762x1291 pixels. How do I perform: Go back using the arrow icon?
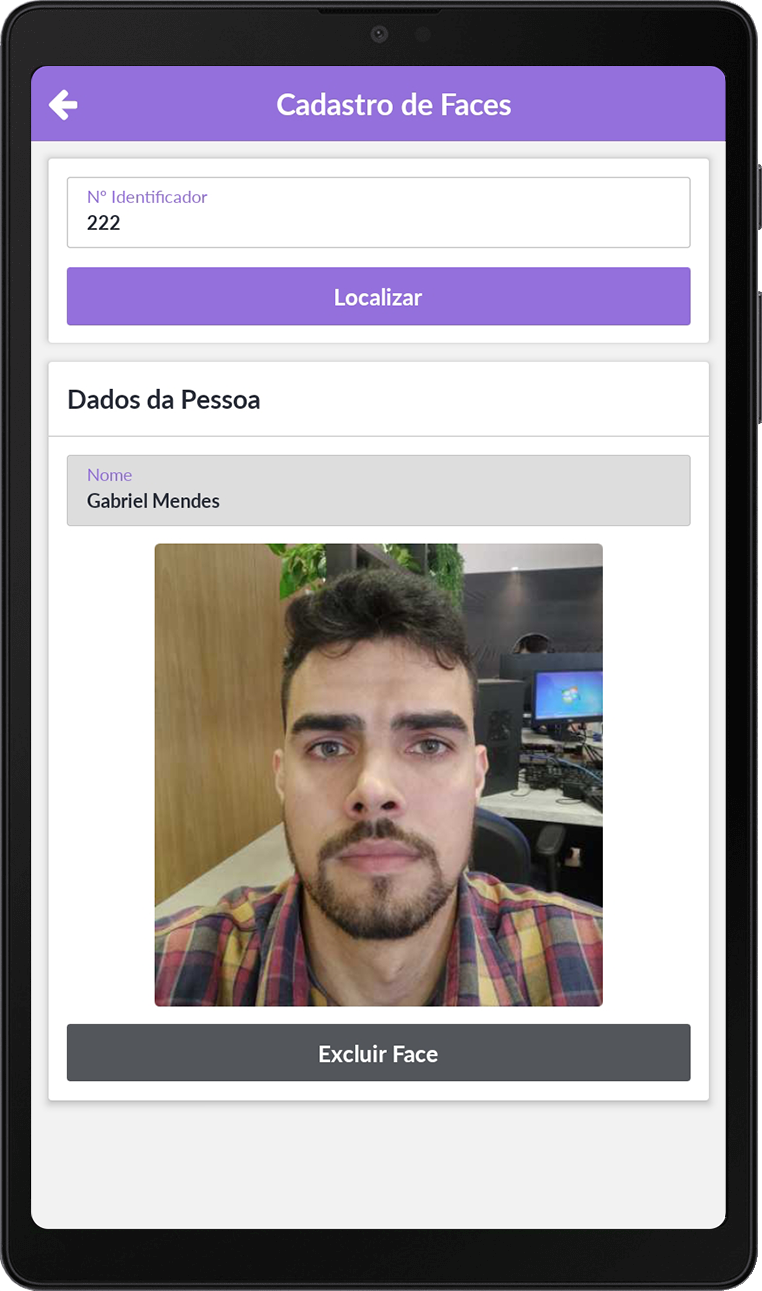(x=63, y=105)
